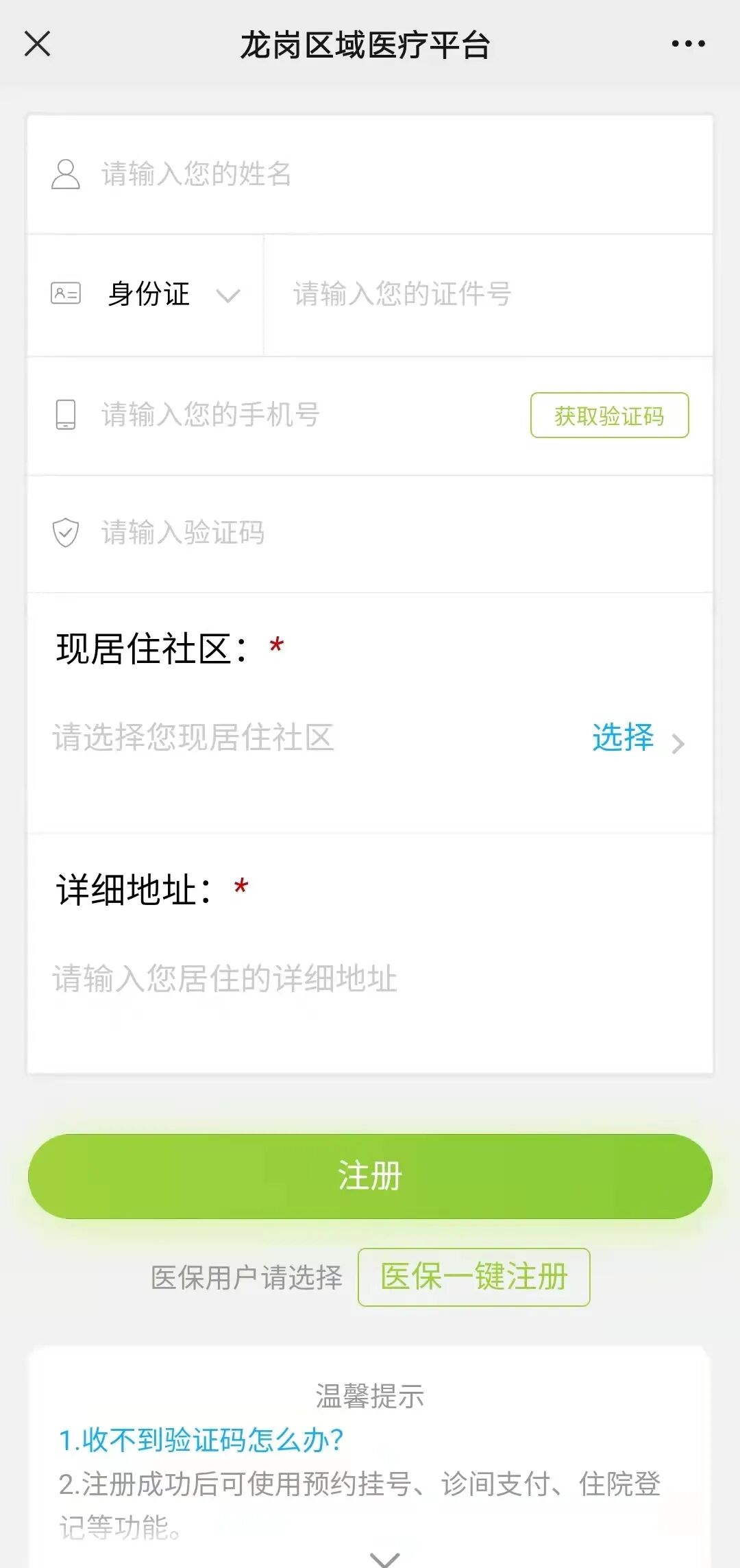Viewport: 740px width, 1568px height.
Task: Open the link 收不到验证码怎么办?
Action: click(x=201, y=1440)
